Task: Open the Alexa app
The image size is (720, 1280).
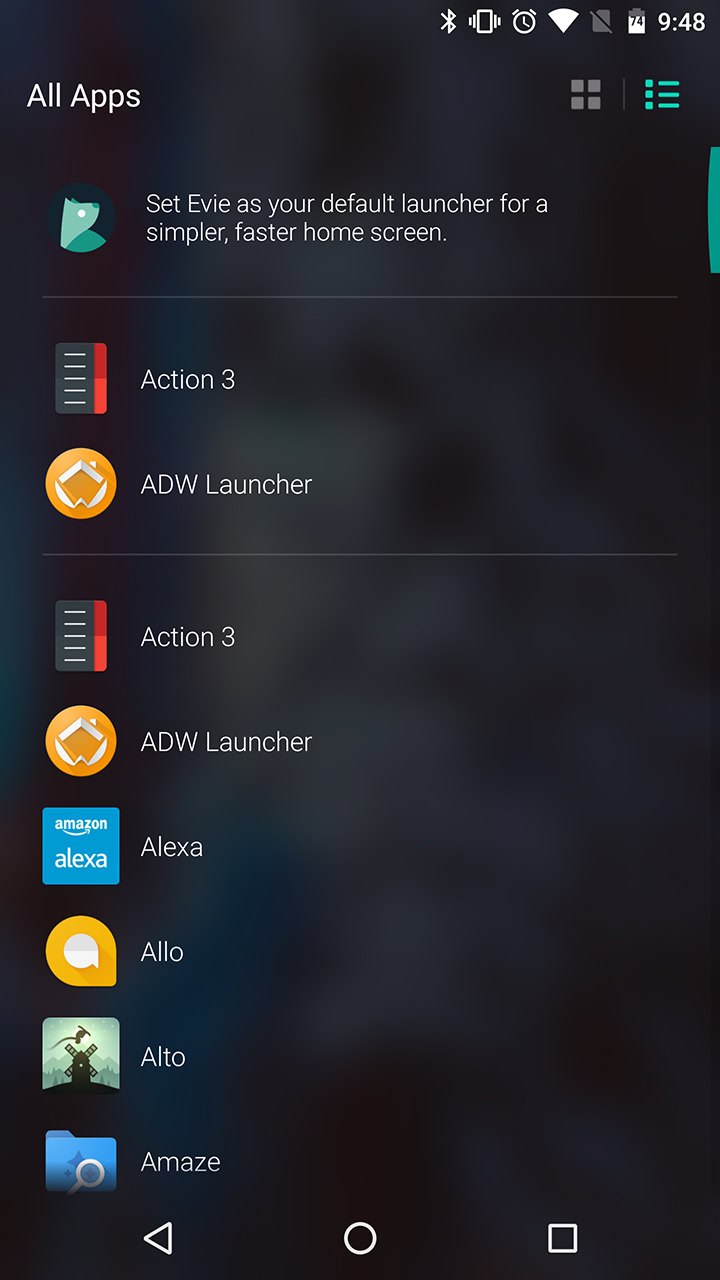Action: point(172,847)
